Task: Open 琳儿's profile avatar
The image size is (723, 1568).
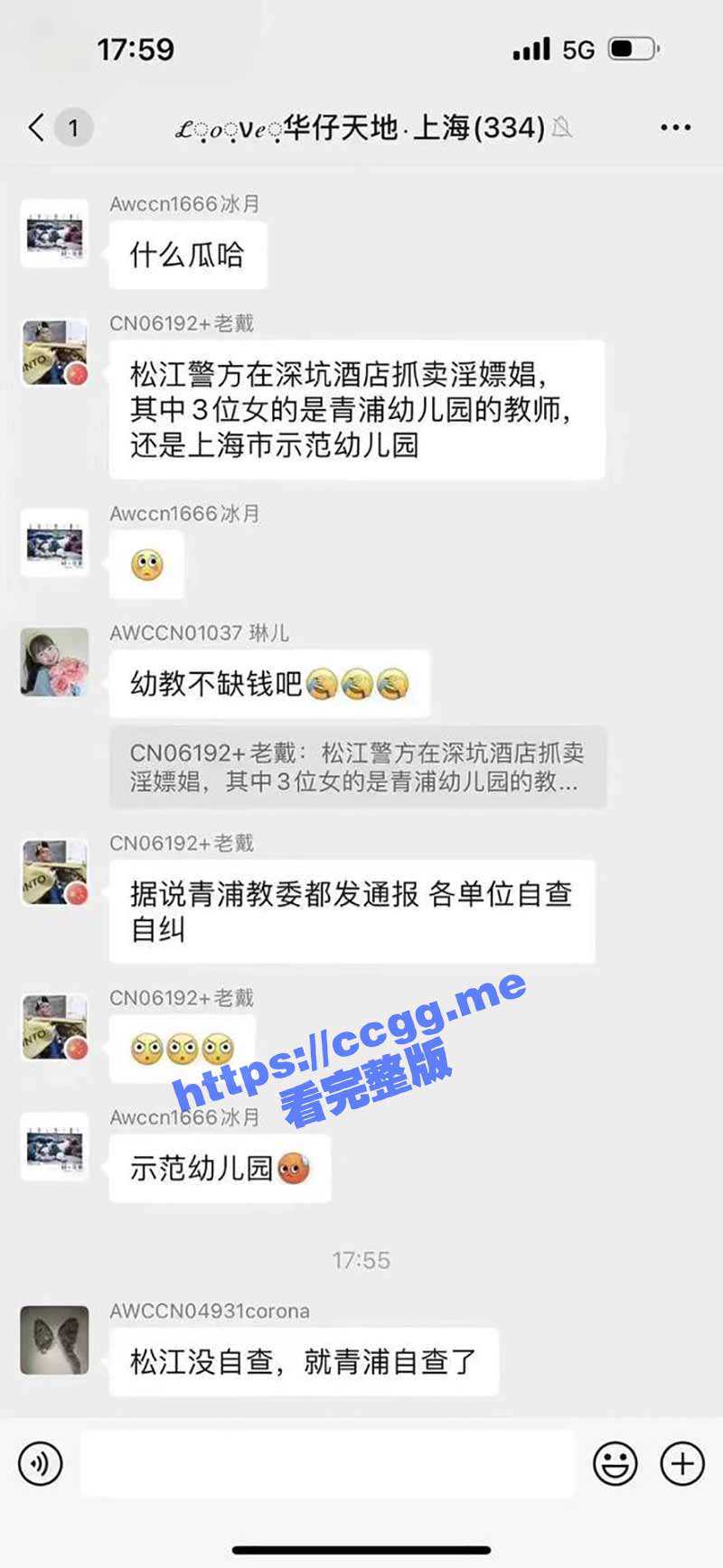Action: (55, 662)
